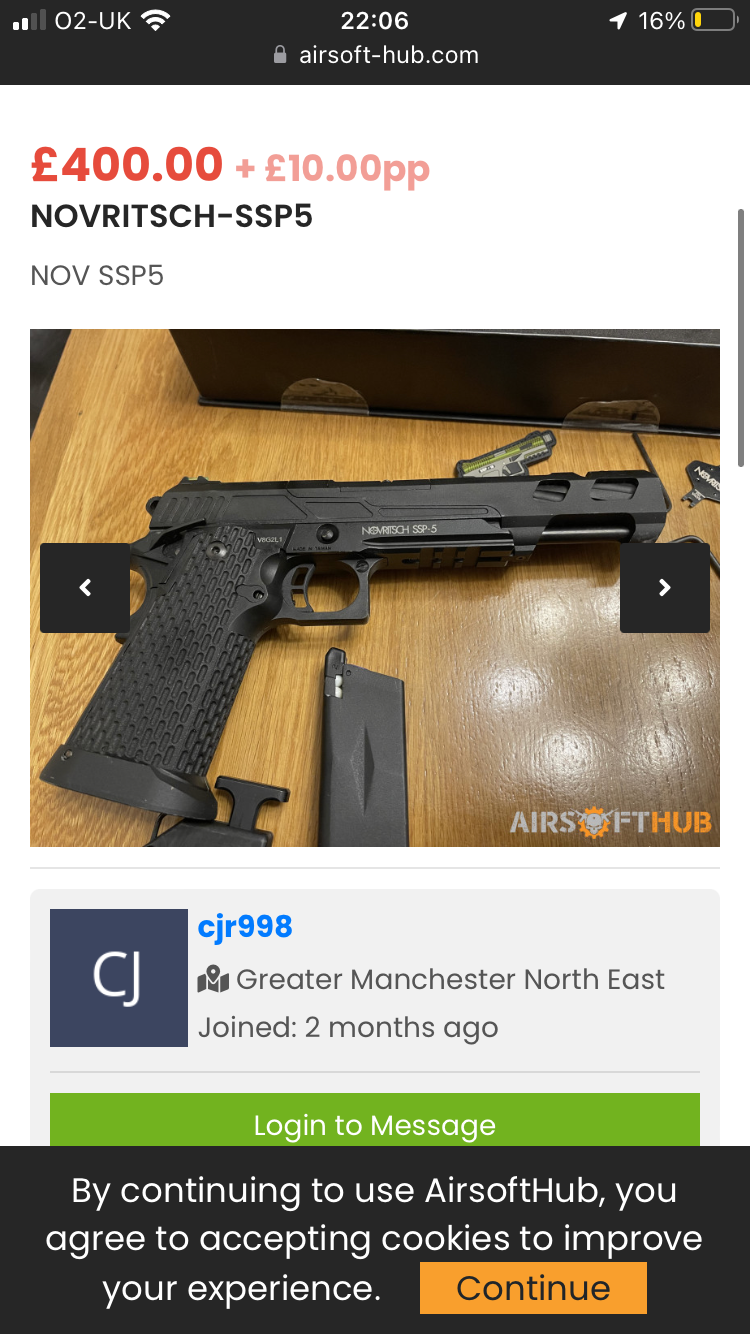Viewport: 750px width, 1334px height.
Task: Accept cookies with Continue
Action: pyautogui.click(x=533, y=1288)
